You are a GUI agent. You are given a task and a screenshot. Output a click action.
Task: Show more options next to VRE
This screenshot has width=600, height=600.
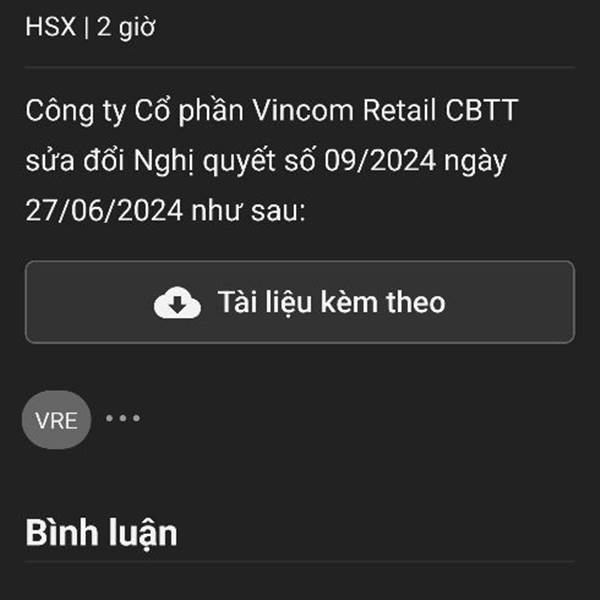pyautogui.click(x=123, y=418)
